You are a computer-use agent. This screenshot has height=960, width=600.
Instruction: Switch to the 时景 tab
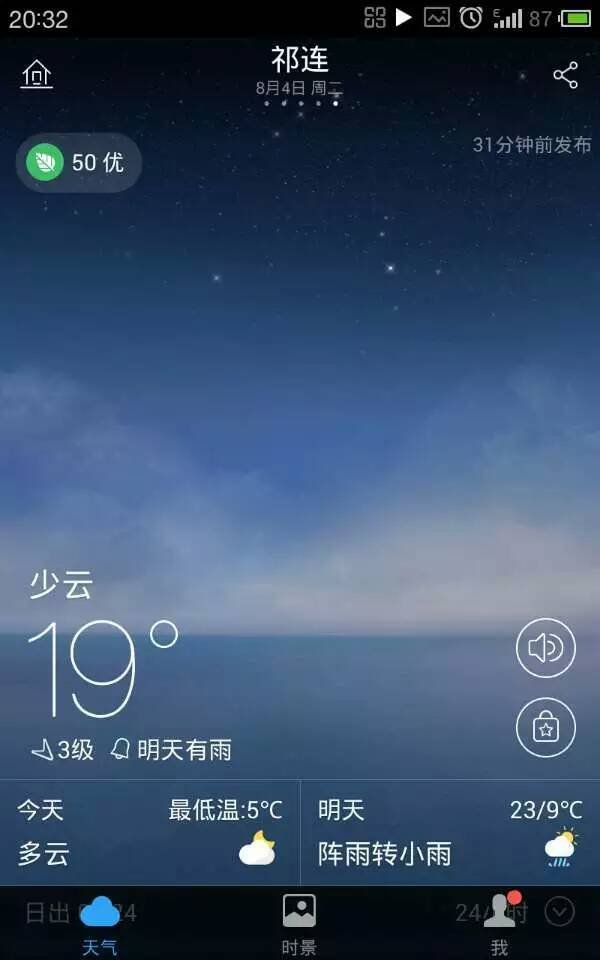click(299, 923)
